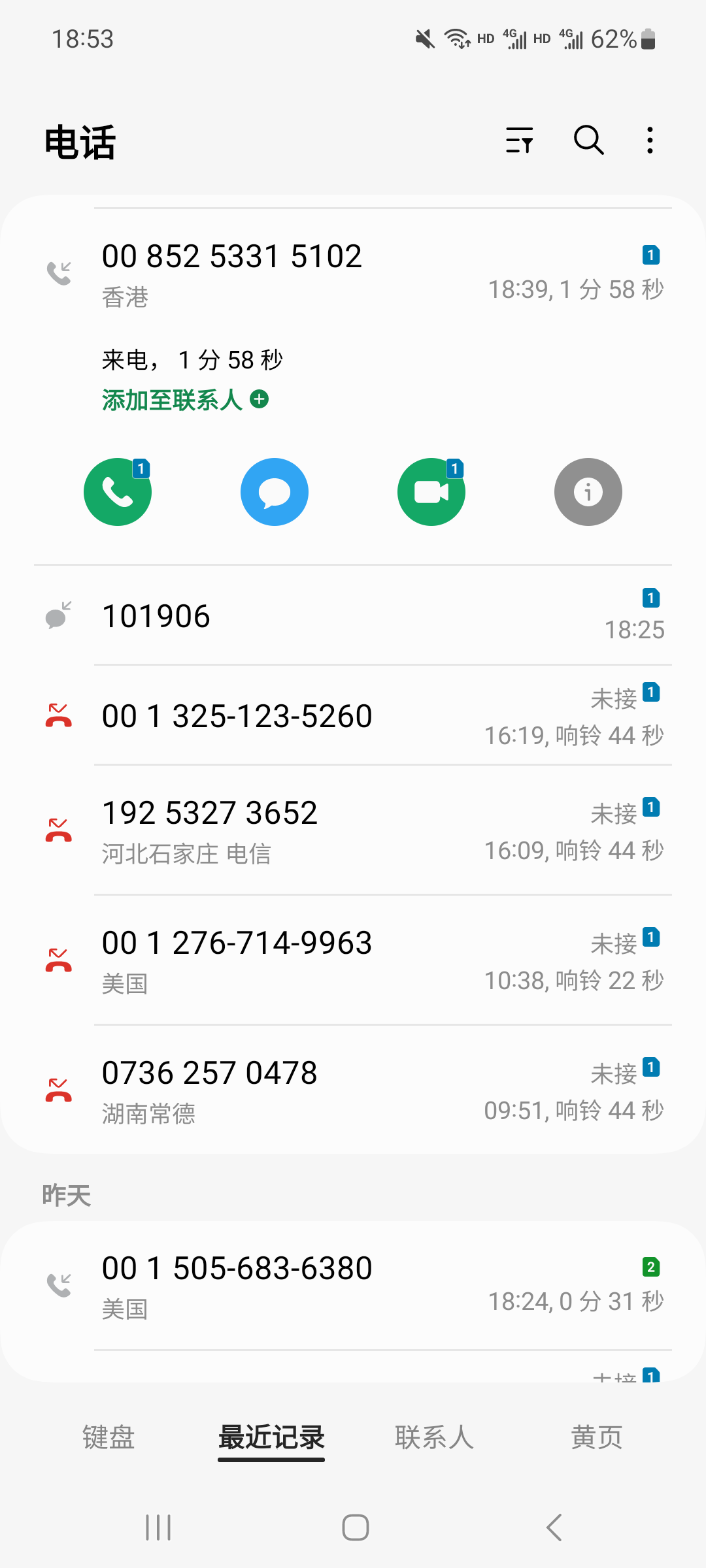View call details via the info button
Viewport: 706px width, 1568px height.
588,492
